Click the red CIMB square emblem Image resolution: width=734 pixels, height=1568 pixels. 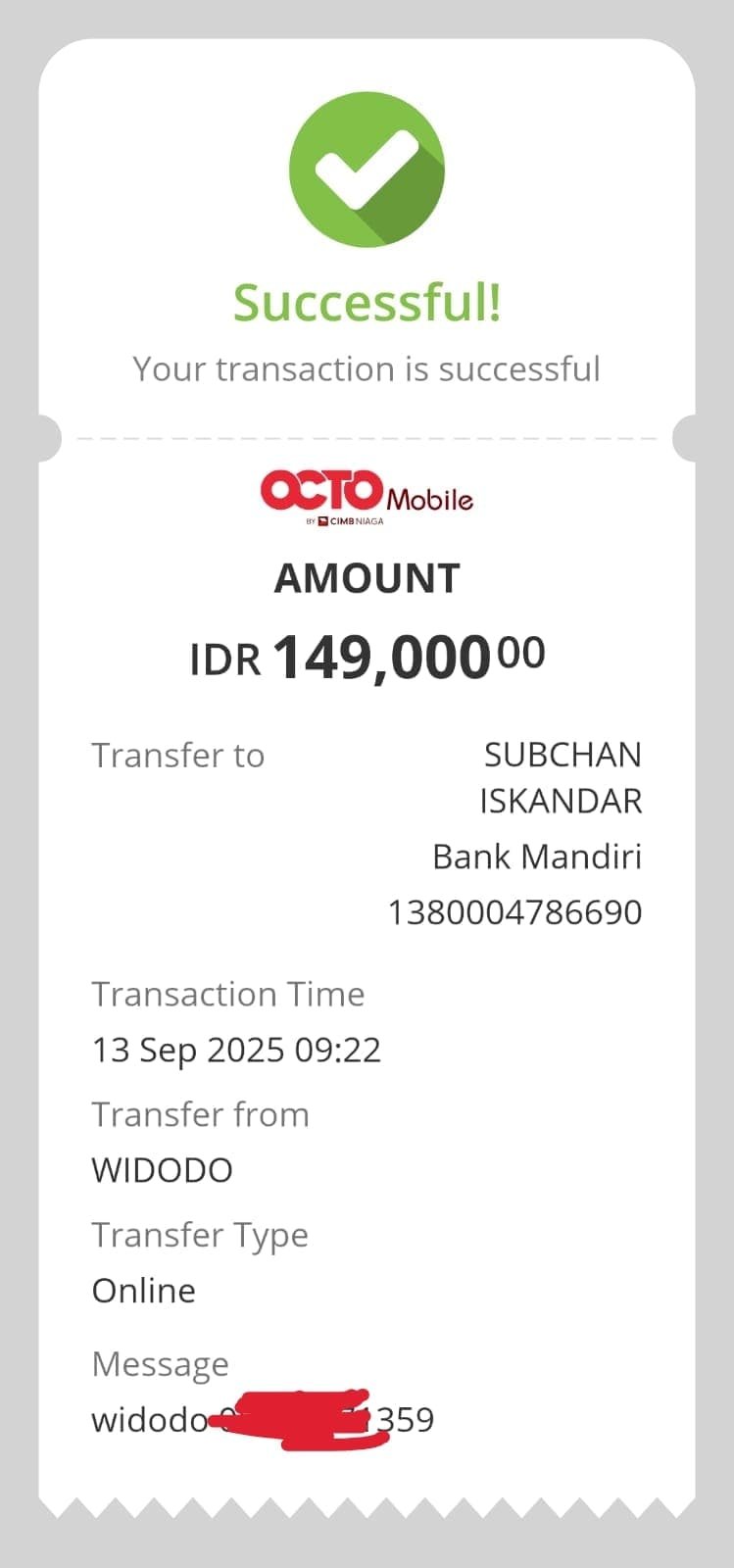[x=325, y=522]
